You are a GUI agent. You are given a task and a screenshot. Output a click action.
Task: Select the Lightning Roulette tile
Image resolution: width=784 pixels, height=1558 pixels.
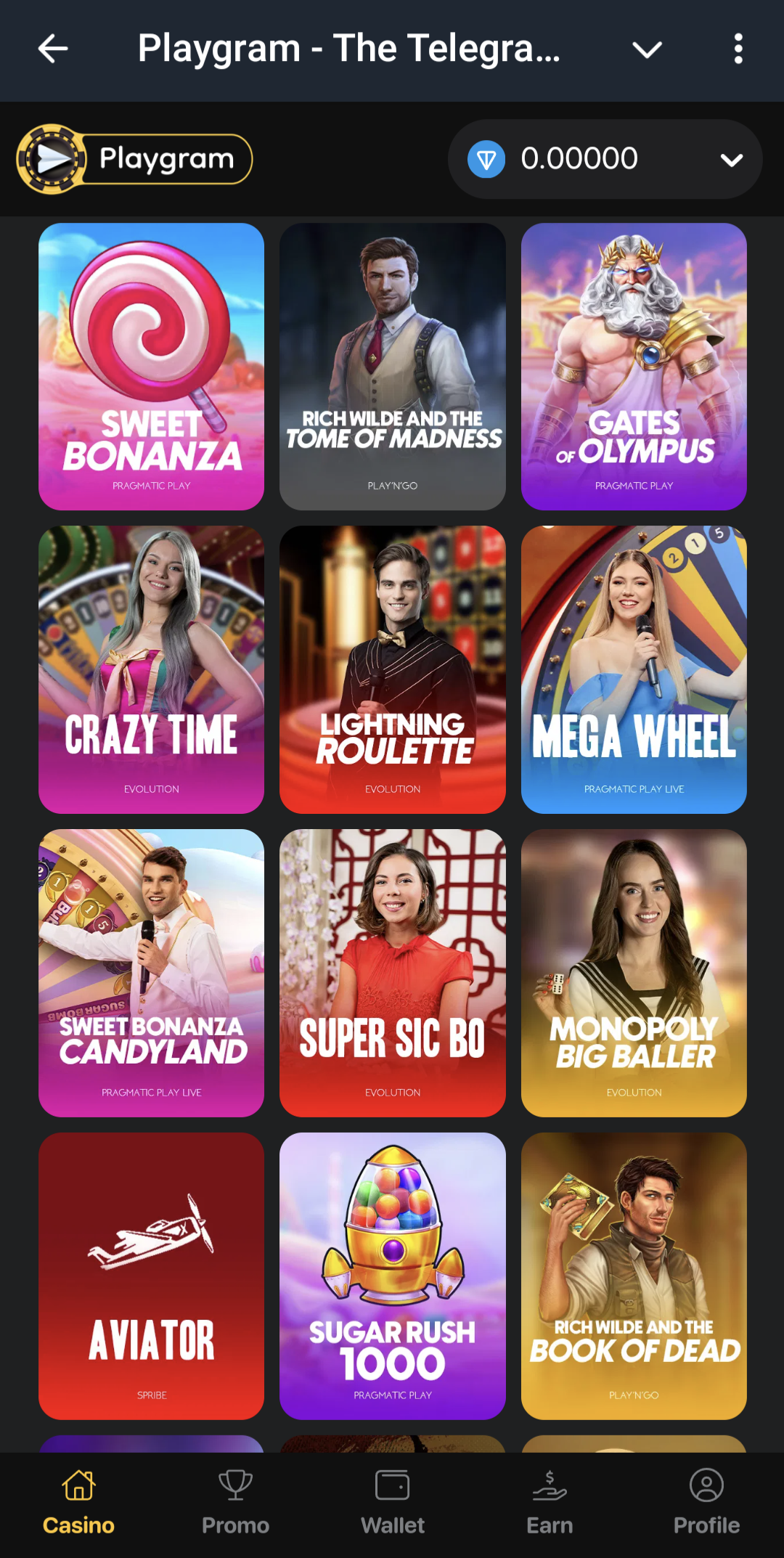click(x=392, y=669)
